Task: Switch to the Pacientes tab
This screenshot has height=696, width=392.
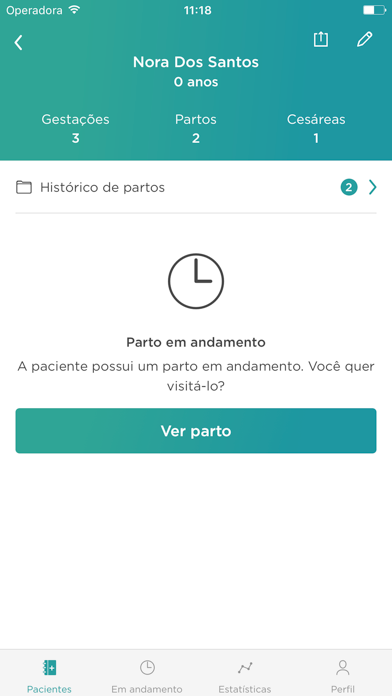Action: click(x=49, y=676)
